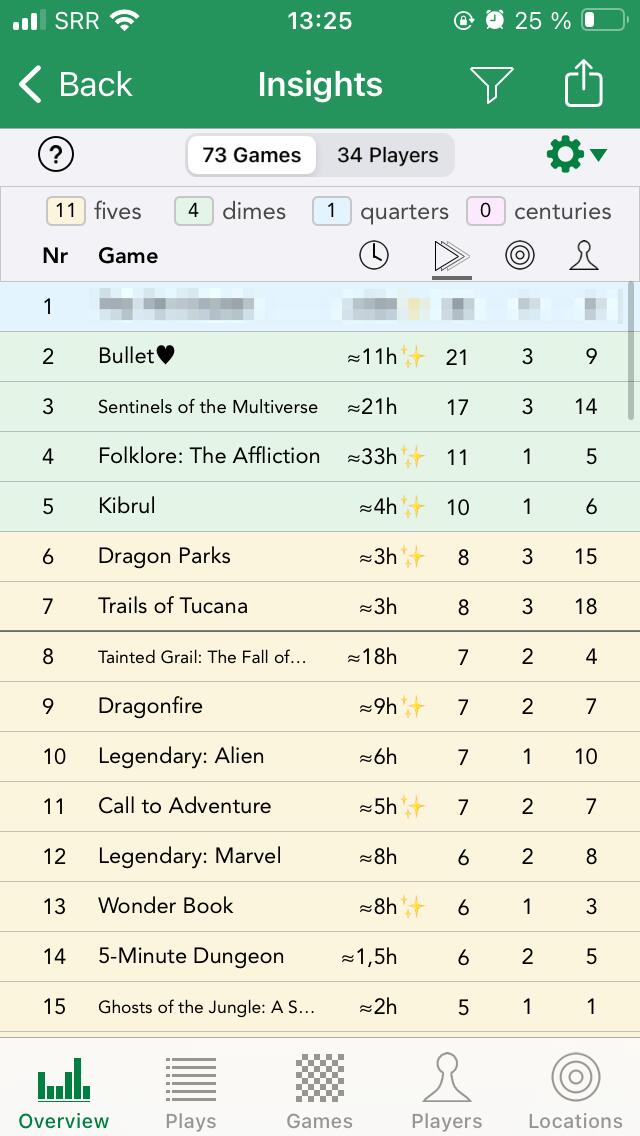Open the help question mark
This screenshot has width=640, height=1136.
tap(56, 155)
